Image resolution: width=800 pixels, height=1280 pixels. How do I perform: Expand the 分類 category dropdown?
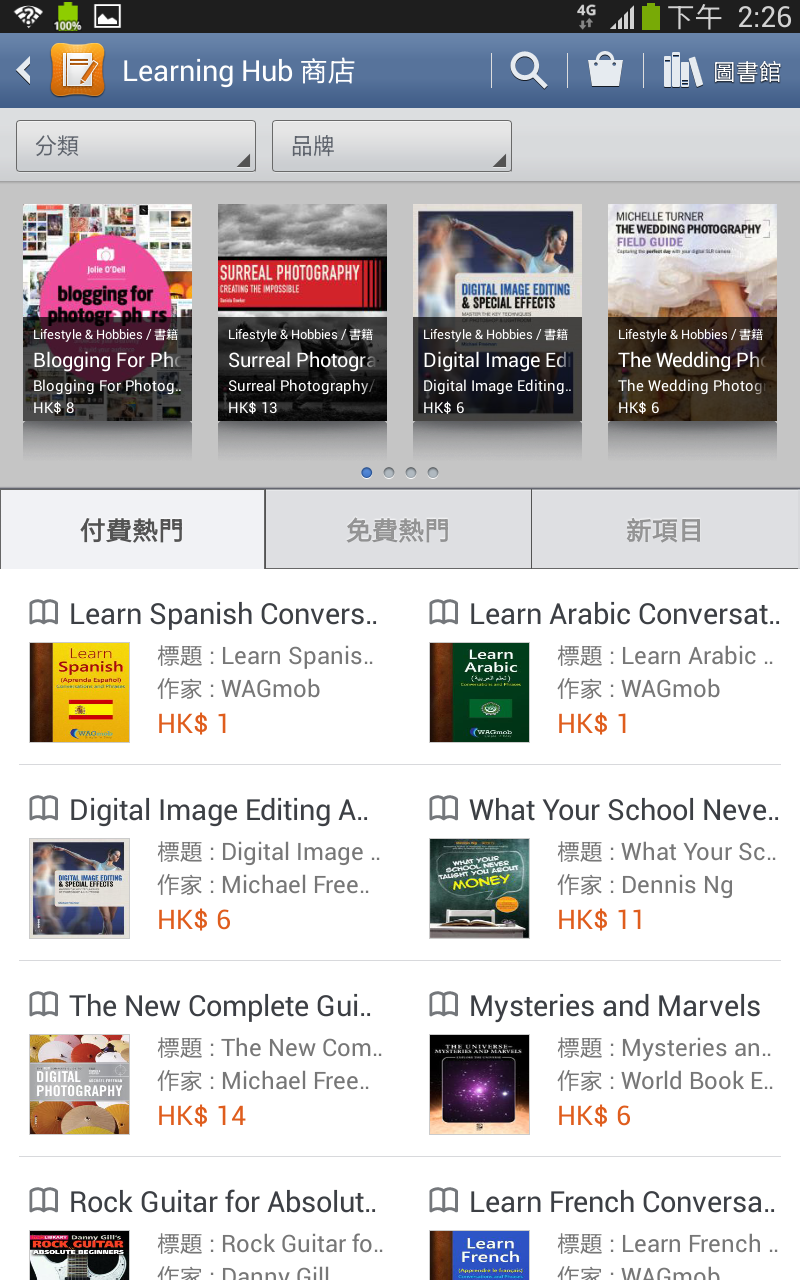tap(136, 146)
